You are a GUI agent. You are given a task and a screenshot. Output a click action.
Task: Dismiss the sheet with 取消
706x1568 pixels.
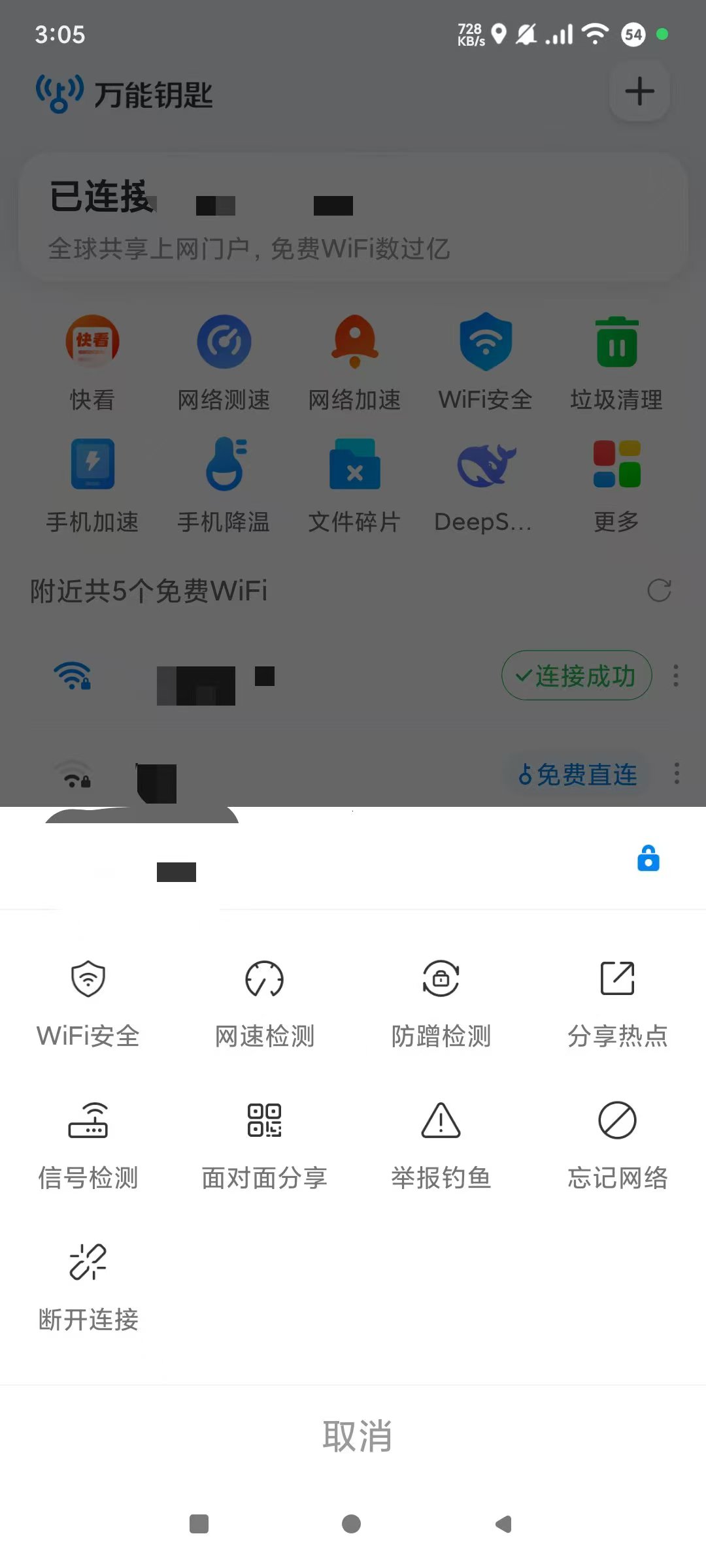(356, 1436)
